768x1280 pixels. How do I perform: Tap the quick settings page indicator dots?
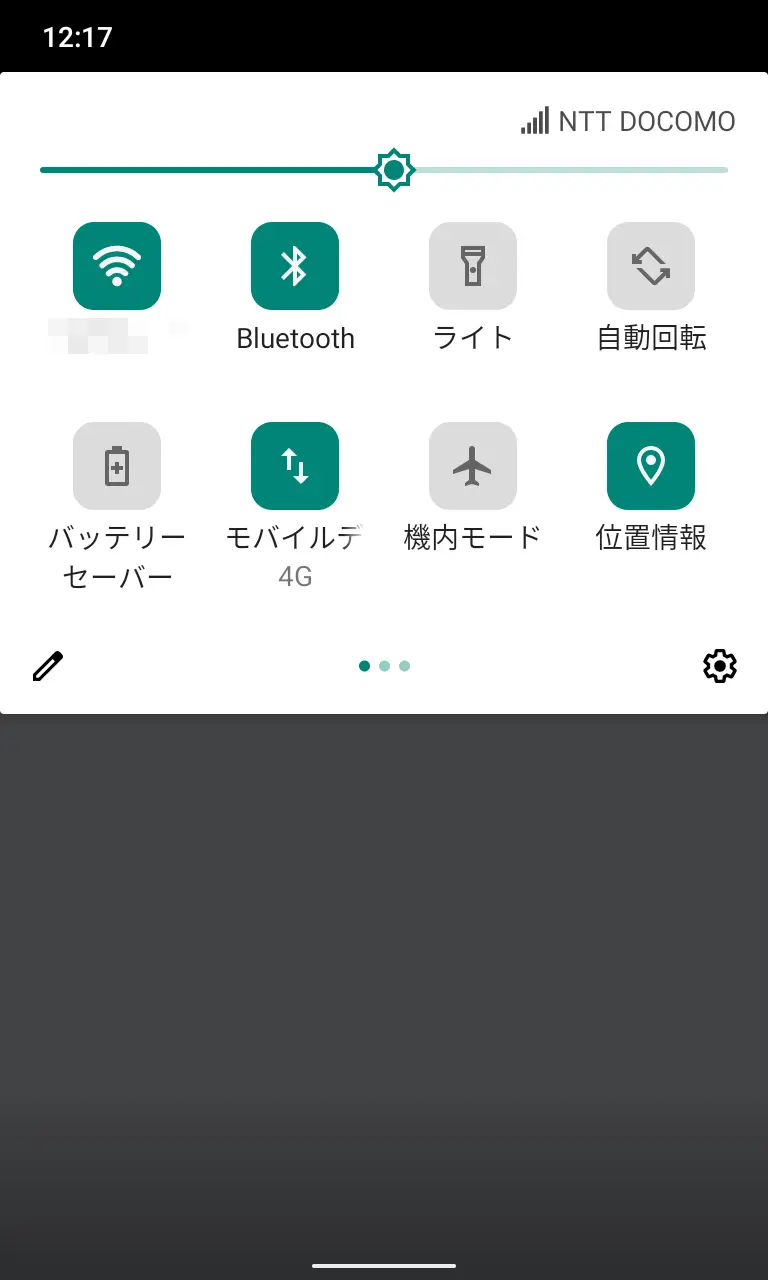coord(384,666)
